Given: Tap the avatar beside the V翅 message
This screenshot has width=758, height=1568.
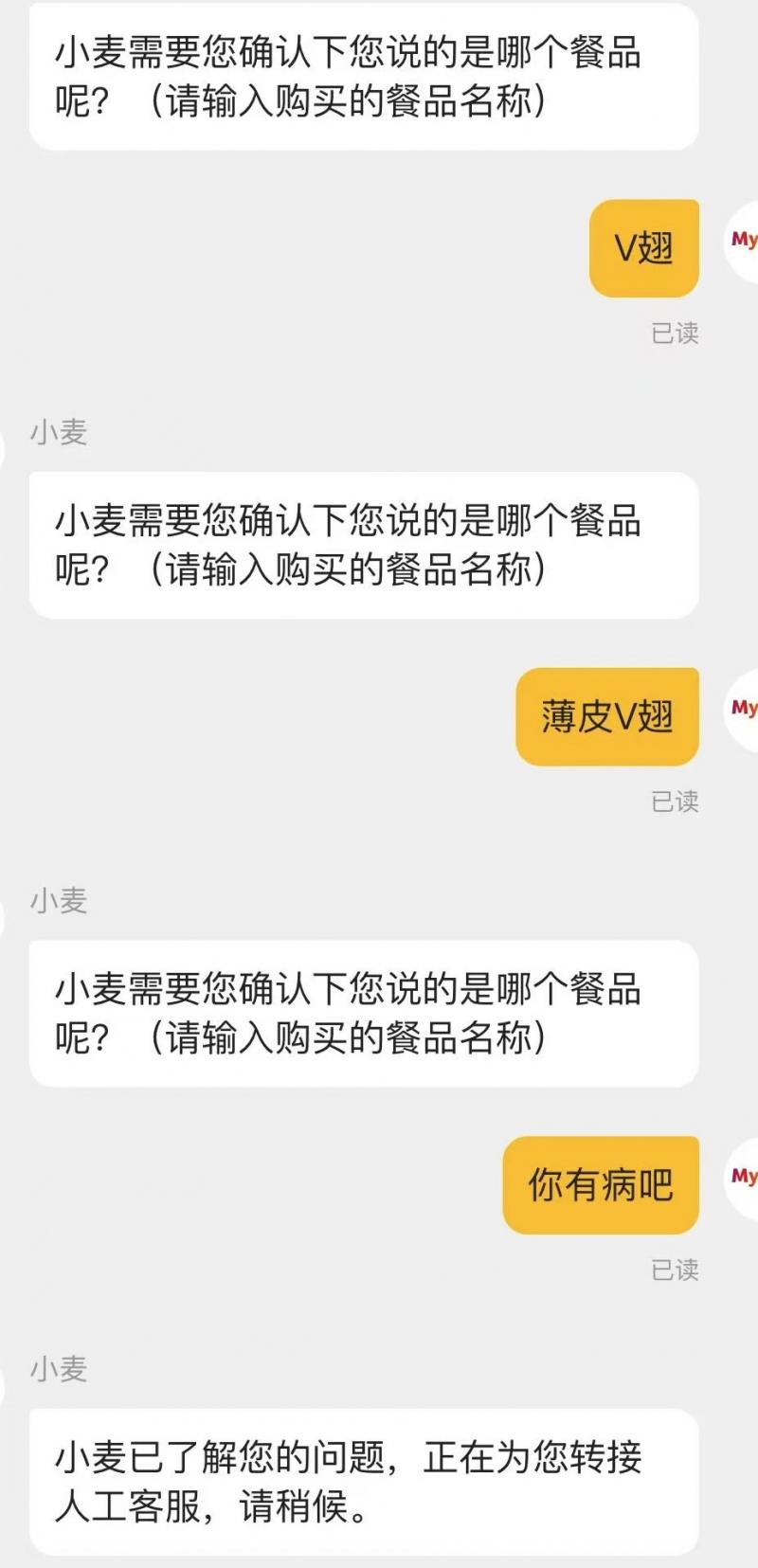Looking at the screenshot, I should [x=742, y=241].
